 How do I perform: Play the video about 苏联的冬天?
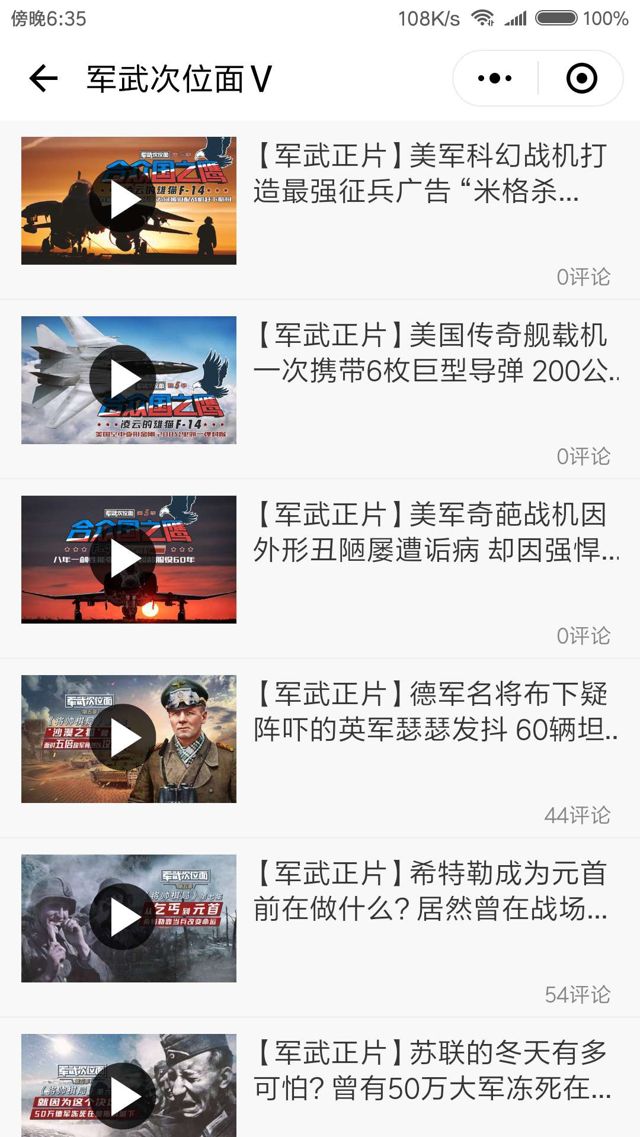(125, 1095)
